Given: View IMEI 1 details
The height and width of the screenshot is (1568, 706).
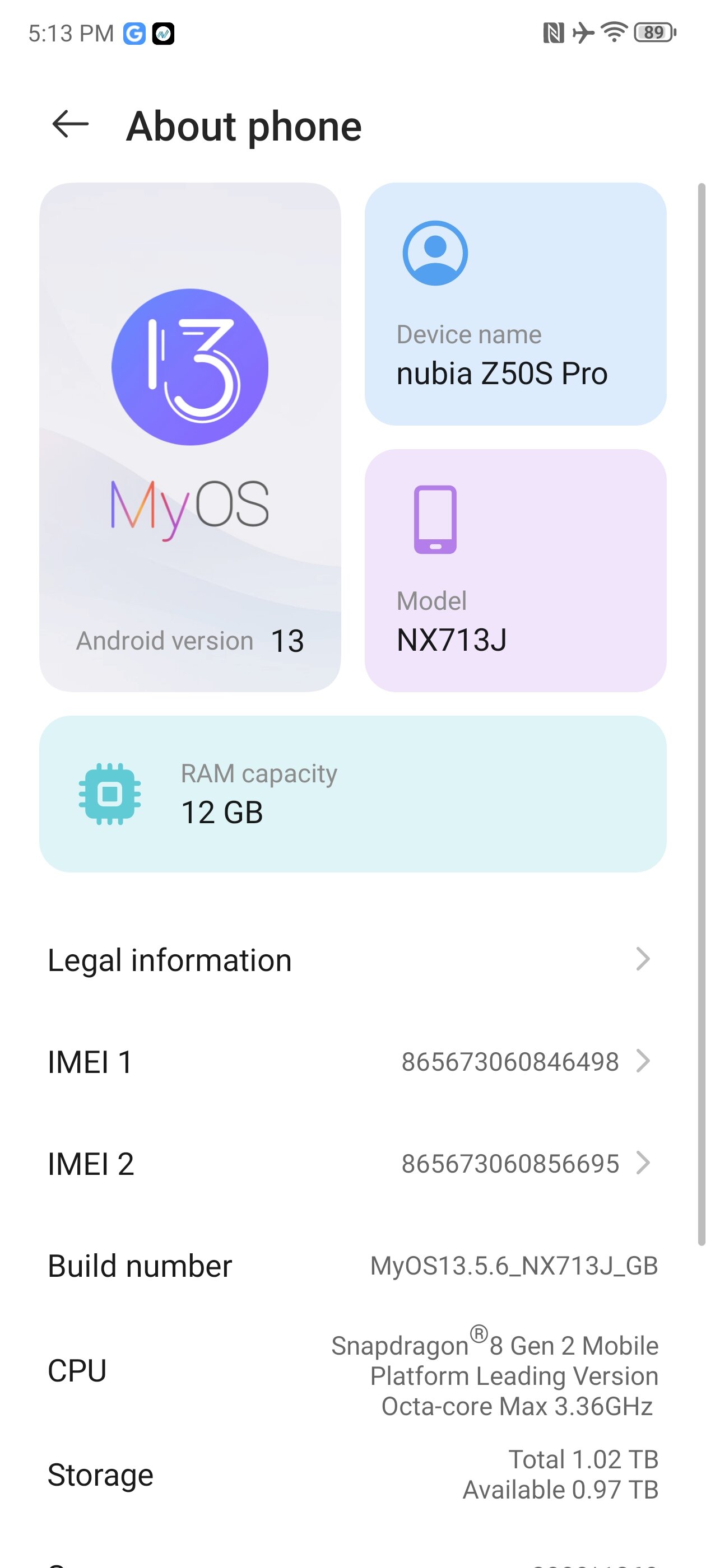Looking at the screenshot, I should point(352,1062).
